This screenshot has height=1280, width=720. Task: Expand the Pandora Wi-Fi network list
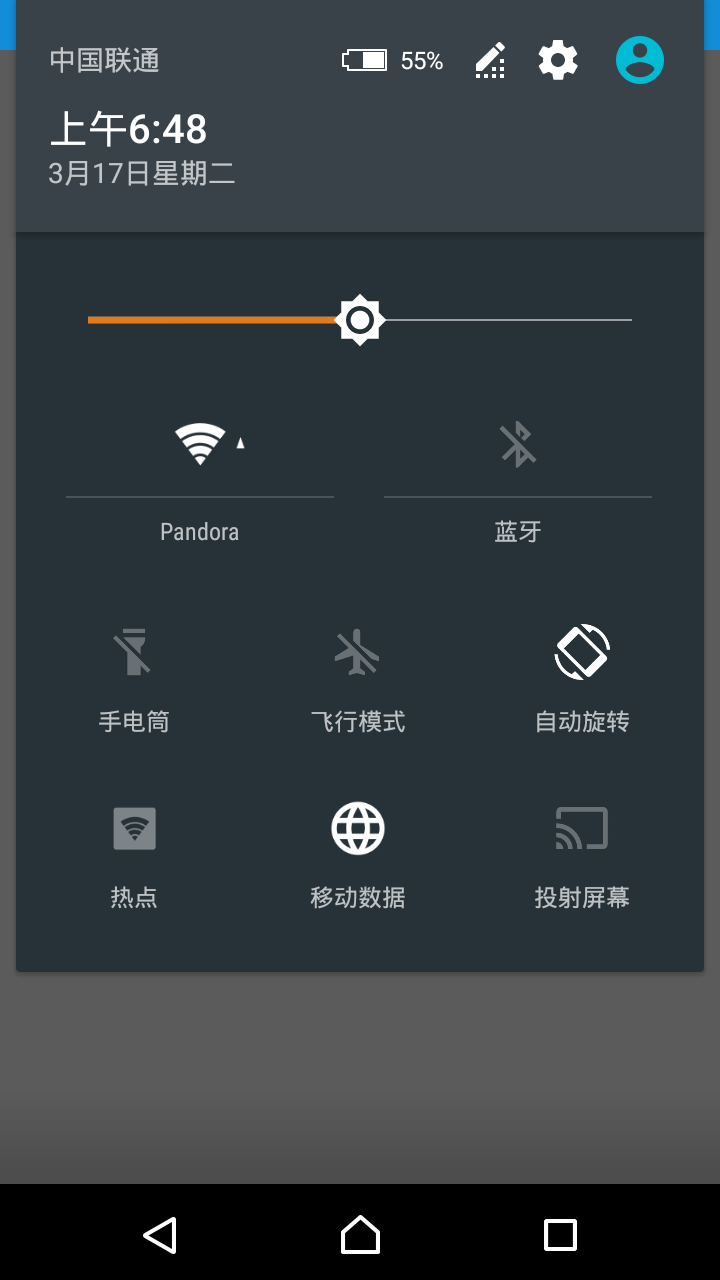pyautogui.click(x=200, y=531)
